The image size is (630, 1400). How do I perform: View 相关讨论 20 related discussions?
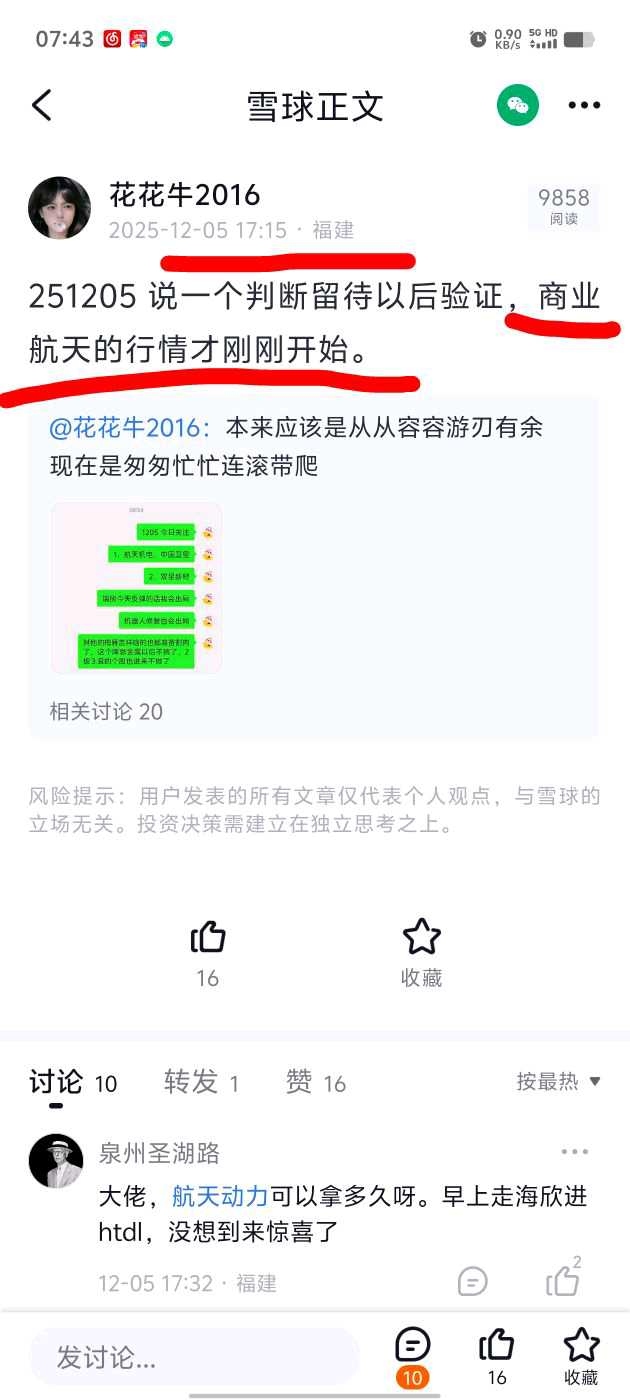click(106, 711)
